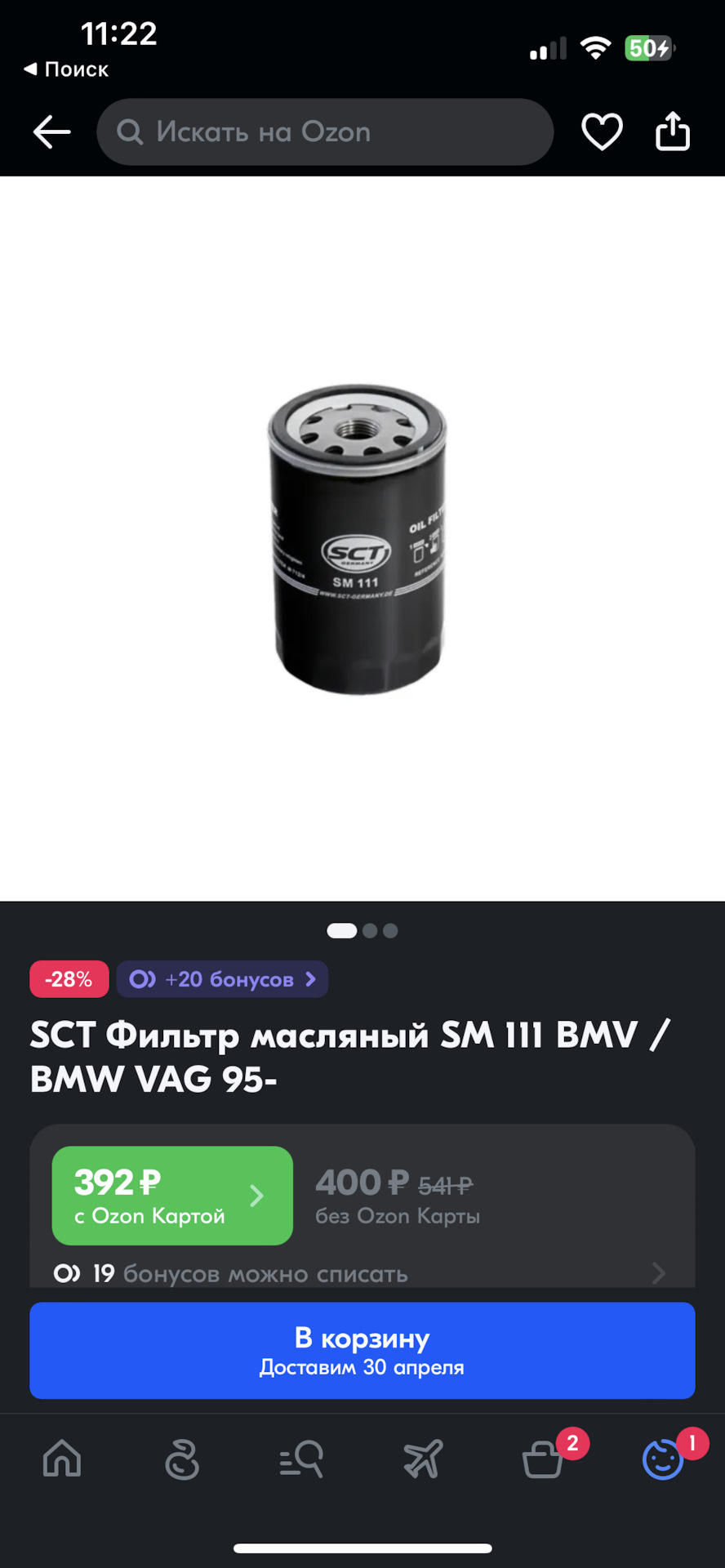
Task: Share this product
Action: [x=673, y=132]
